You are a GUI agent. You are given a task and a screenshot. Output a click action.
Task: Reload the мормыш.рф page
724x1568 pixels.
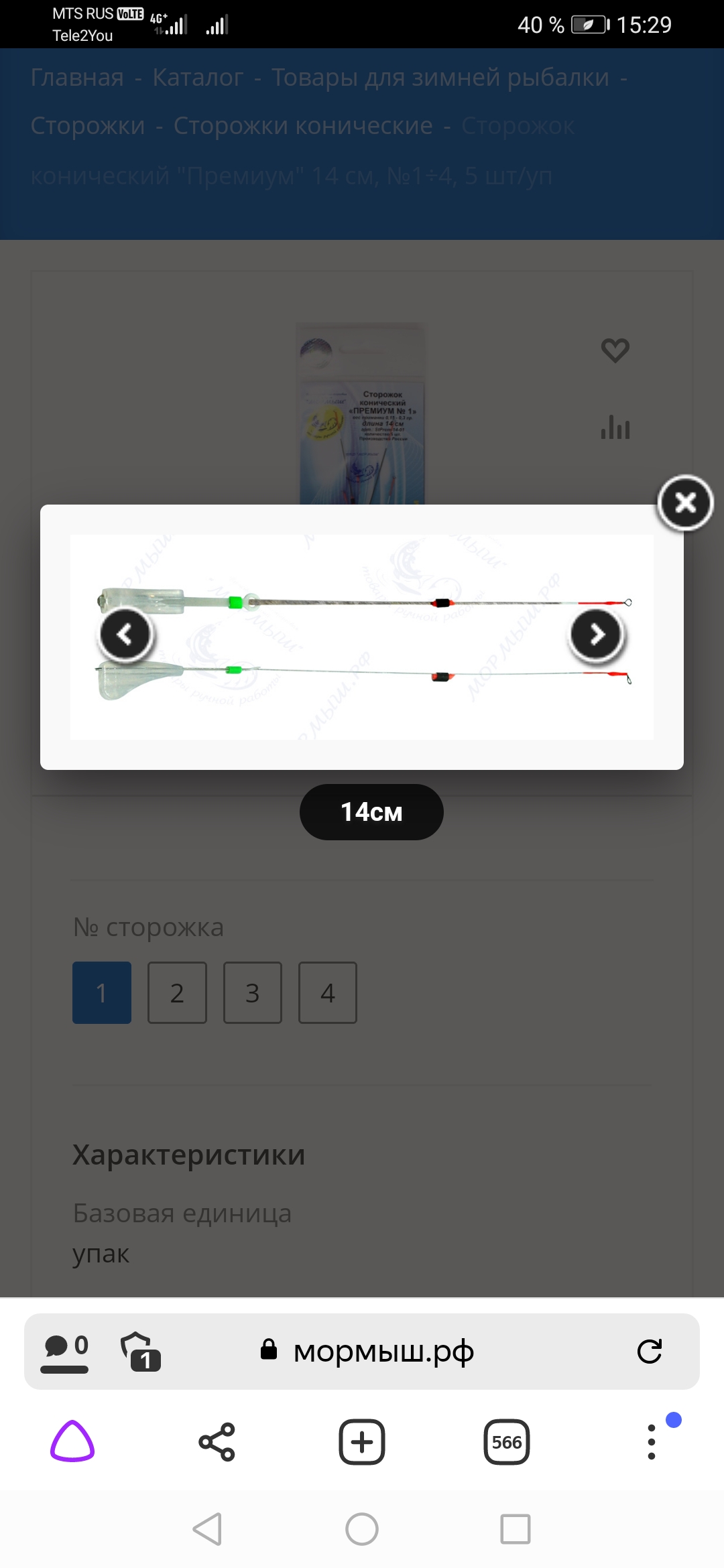coord(649,1352)
